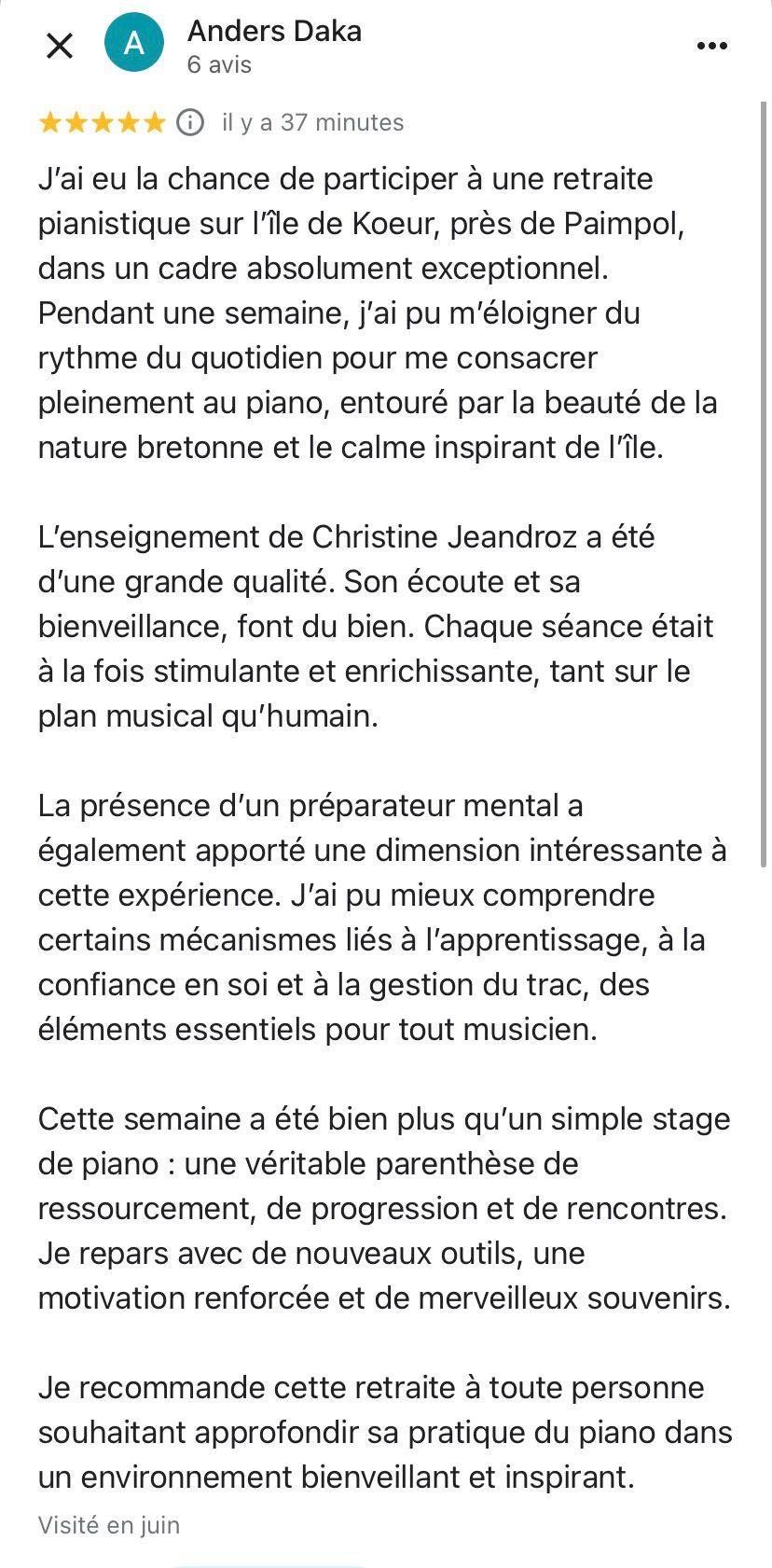Tap Anders Daka's avatar

coord(134,43)
